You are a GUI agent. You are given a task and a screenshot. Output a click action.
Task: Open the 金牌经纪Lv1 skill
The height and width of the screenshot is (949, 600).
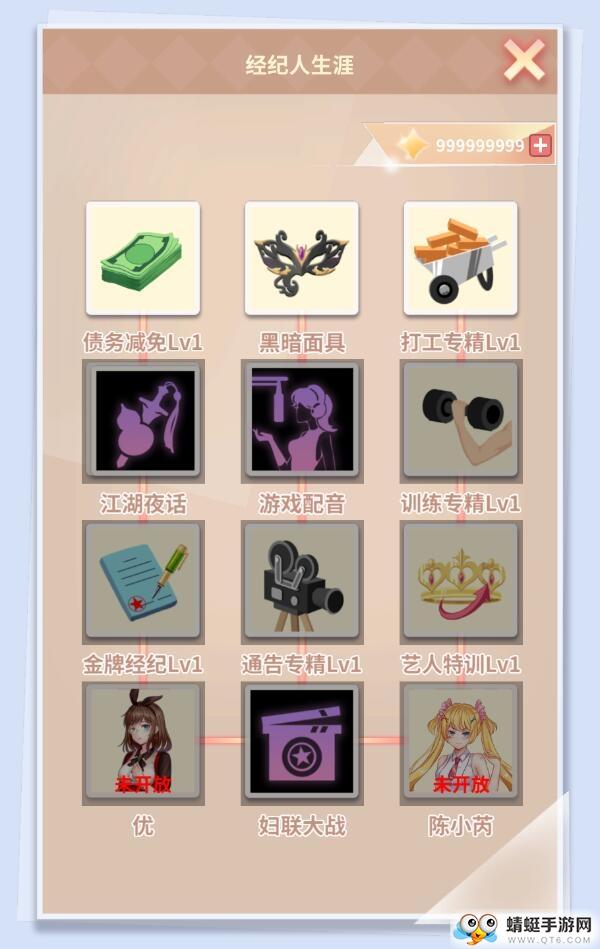click(143, 580)
